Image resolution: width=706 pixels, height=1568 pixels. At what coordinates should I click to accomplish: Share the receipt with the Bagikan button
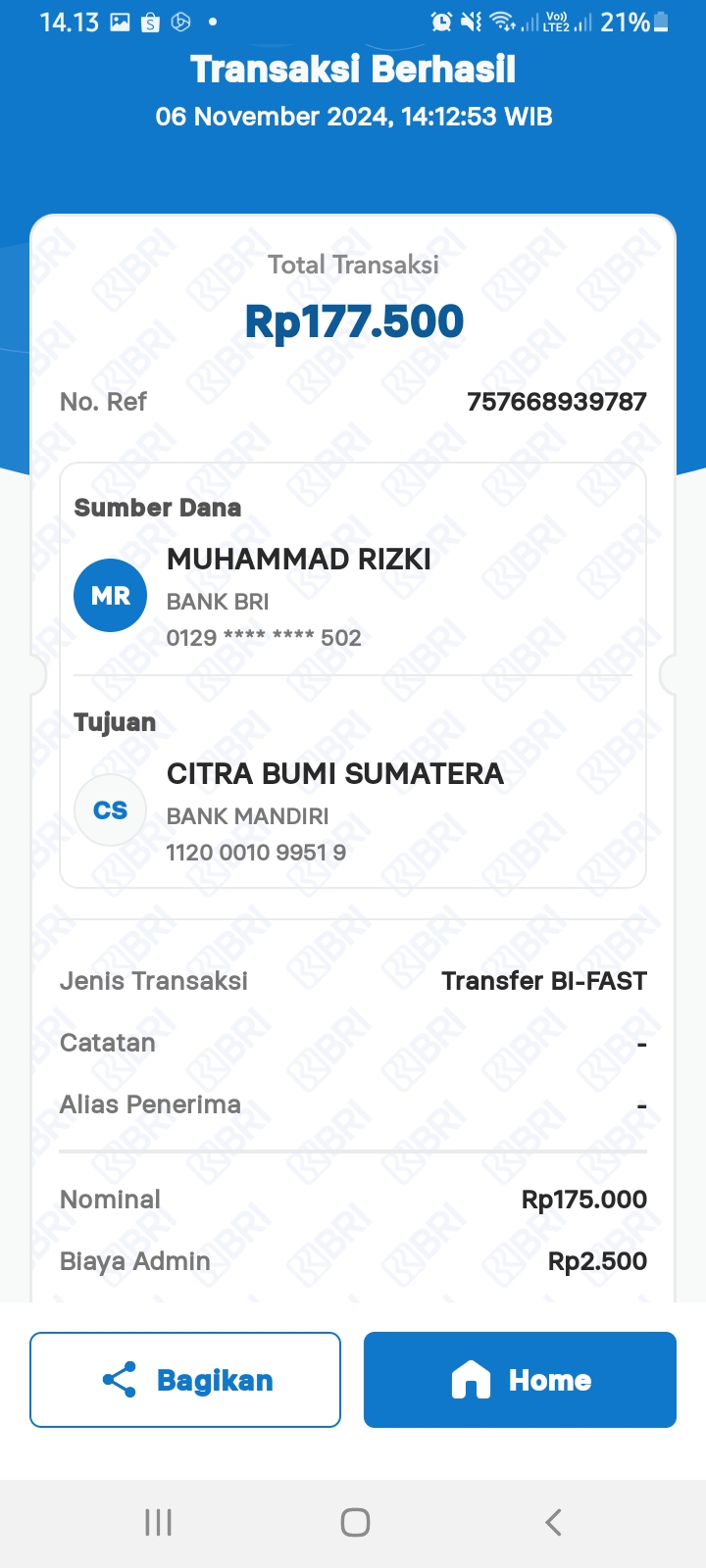point(185,1380)
